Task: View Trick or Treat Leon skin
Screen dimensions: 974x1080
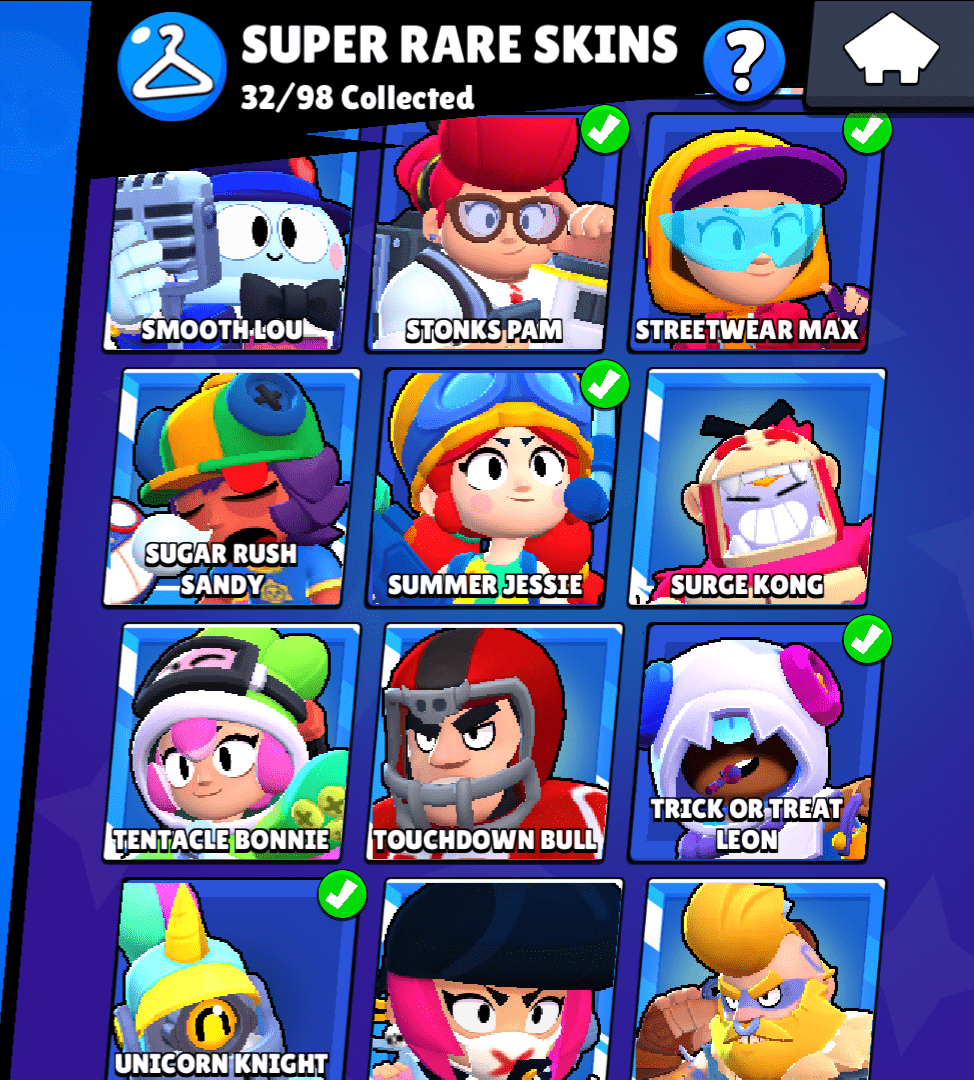Action: (757, 742)
